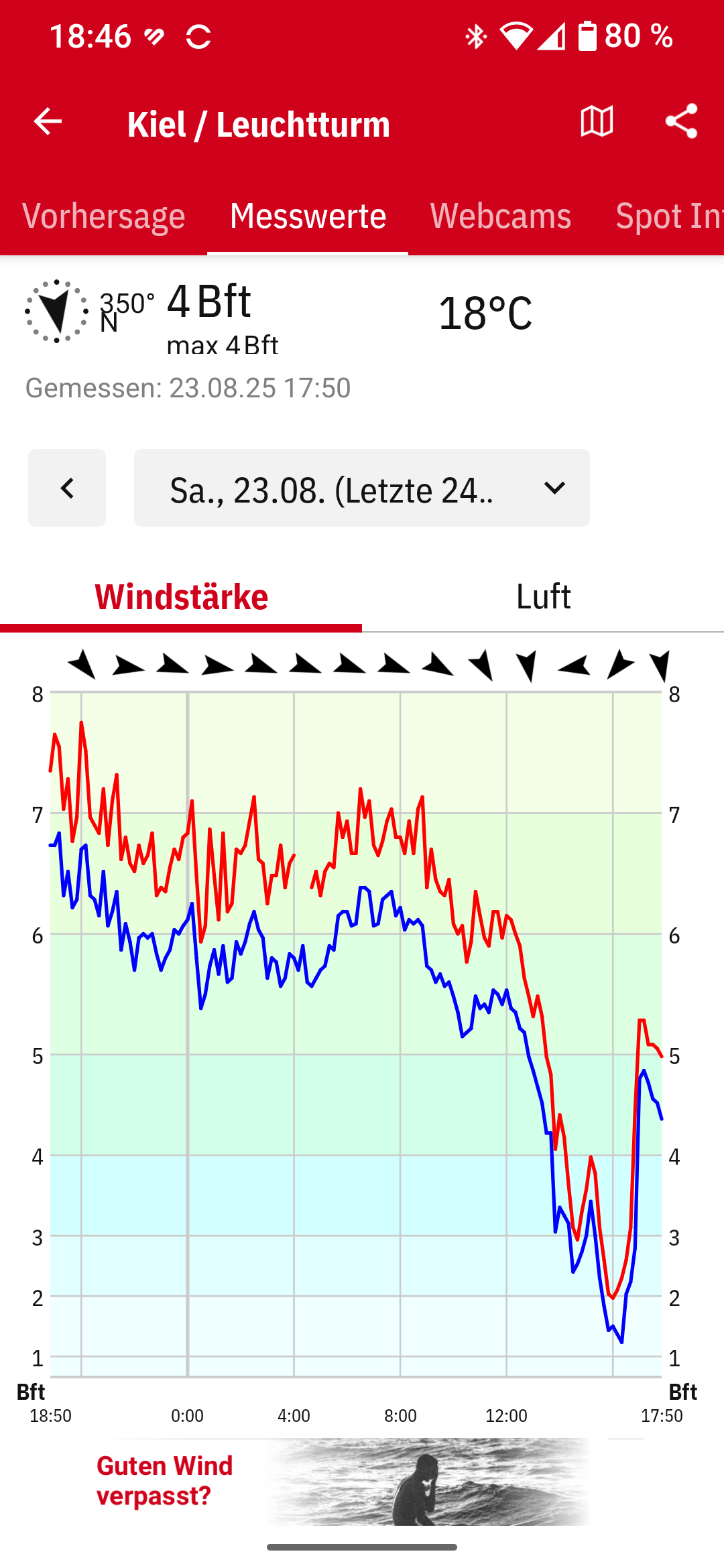The height and width of the screenshot is (1568, 724).
Task: Open the Webcams tab
Action: click(x=500, y=216)
